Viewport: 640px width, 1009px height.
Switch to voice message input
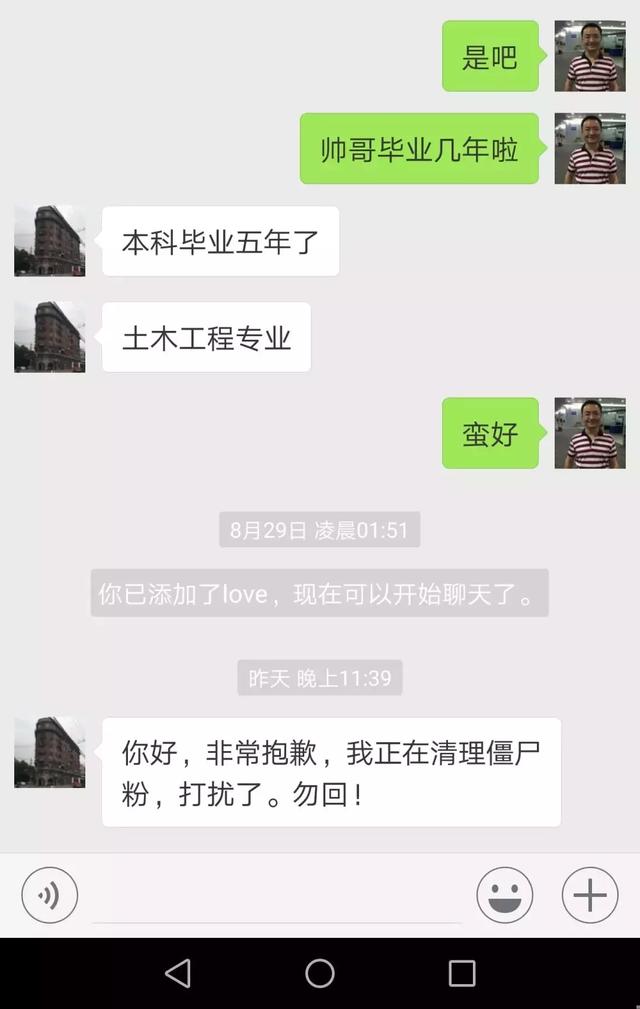(x=49, y=894)
